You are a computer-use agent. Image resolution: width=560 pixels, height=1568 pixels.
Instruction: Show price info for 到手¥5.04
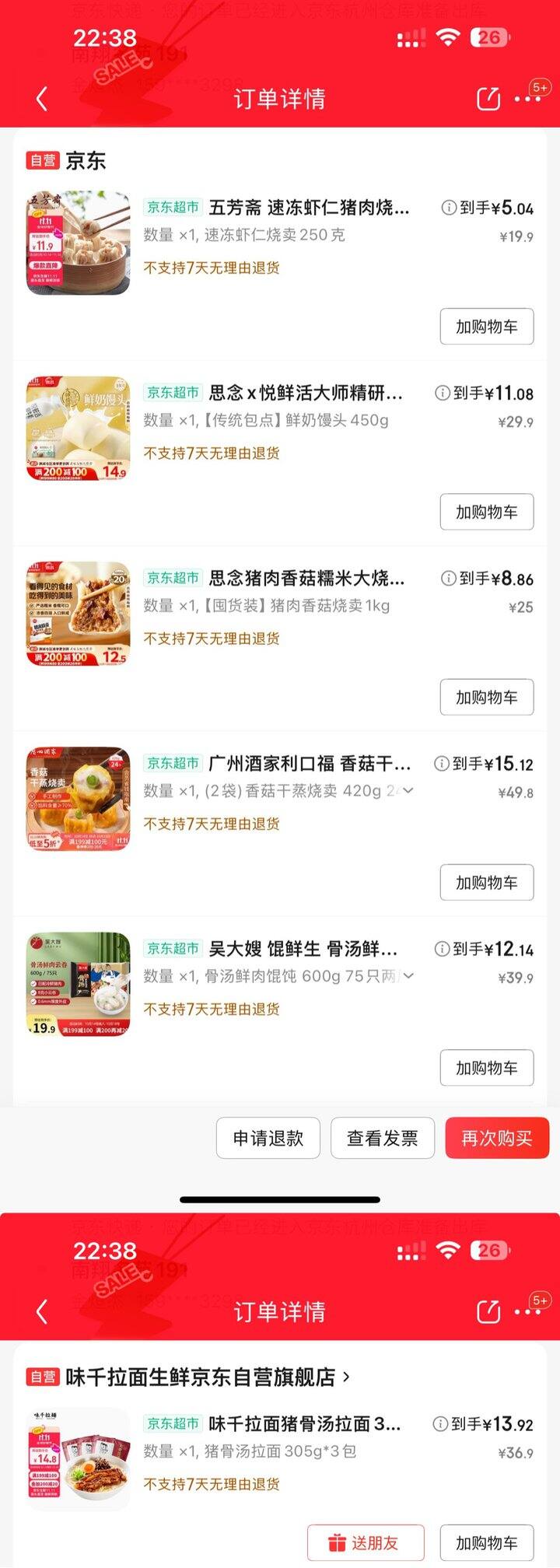pos(448,208)
